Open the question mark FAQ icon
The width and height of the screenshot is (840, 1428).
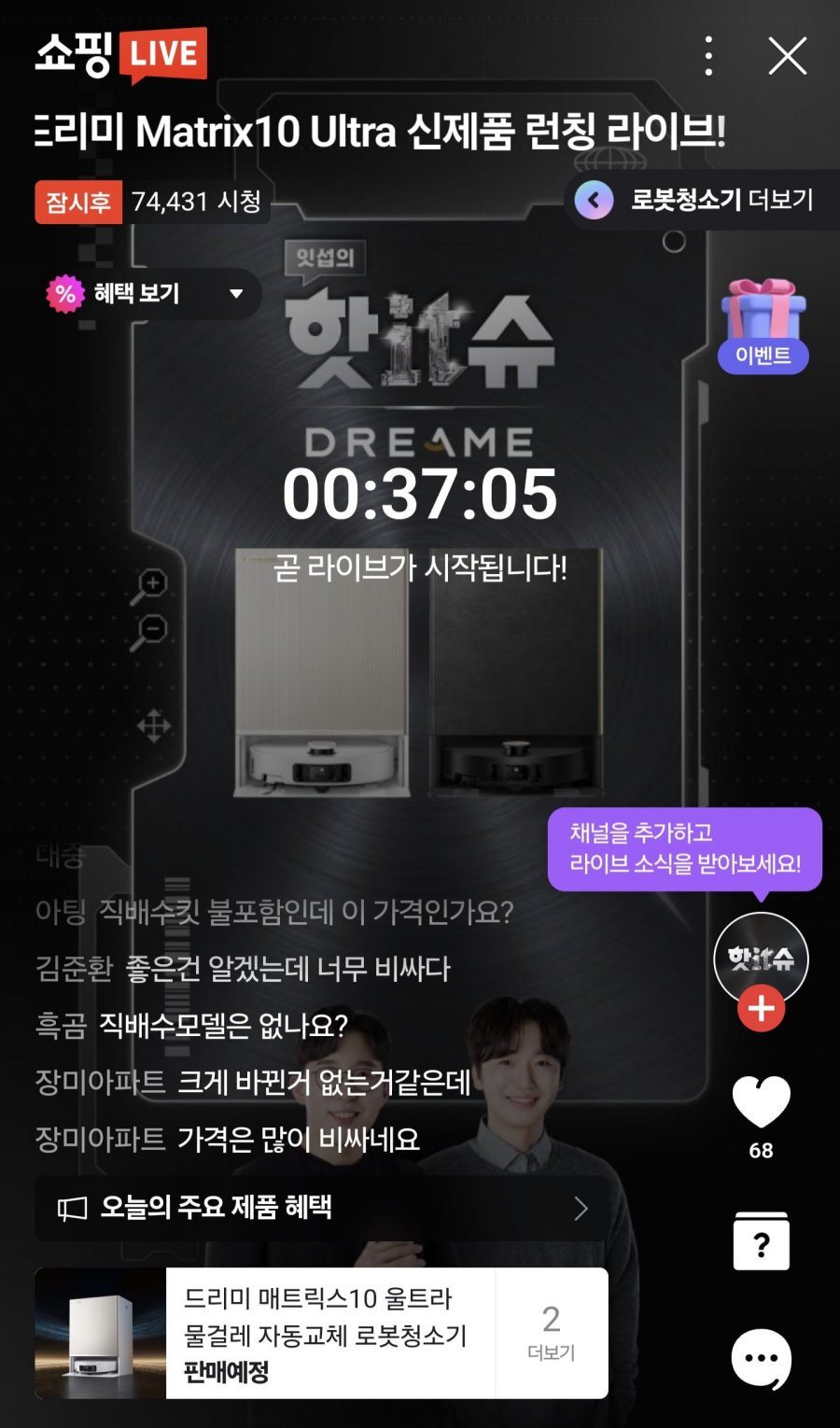click(761, 1240)
